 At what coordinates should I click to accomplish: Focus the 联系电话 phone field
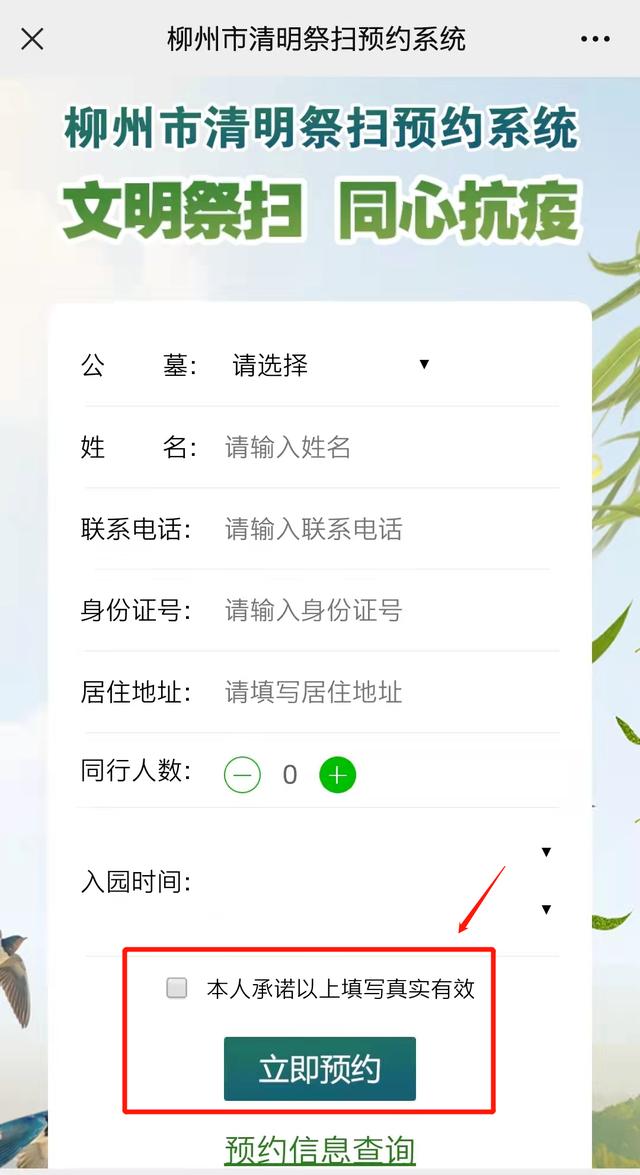point(380,529)
